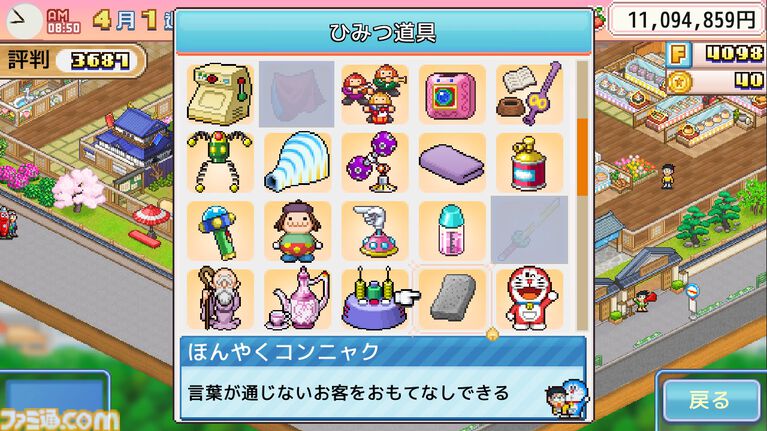Select the beige instant camera gadget

pyautogui.click(x=219, y=94)
